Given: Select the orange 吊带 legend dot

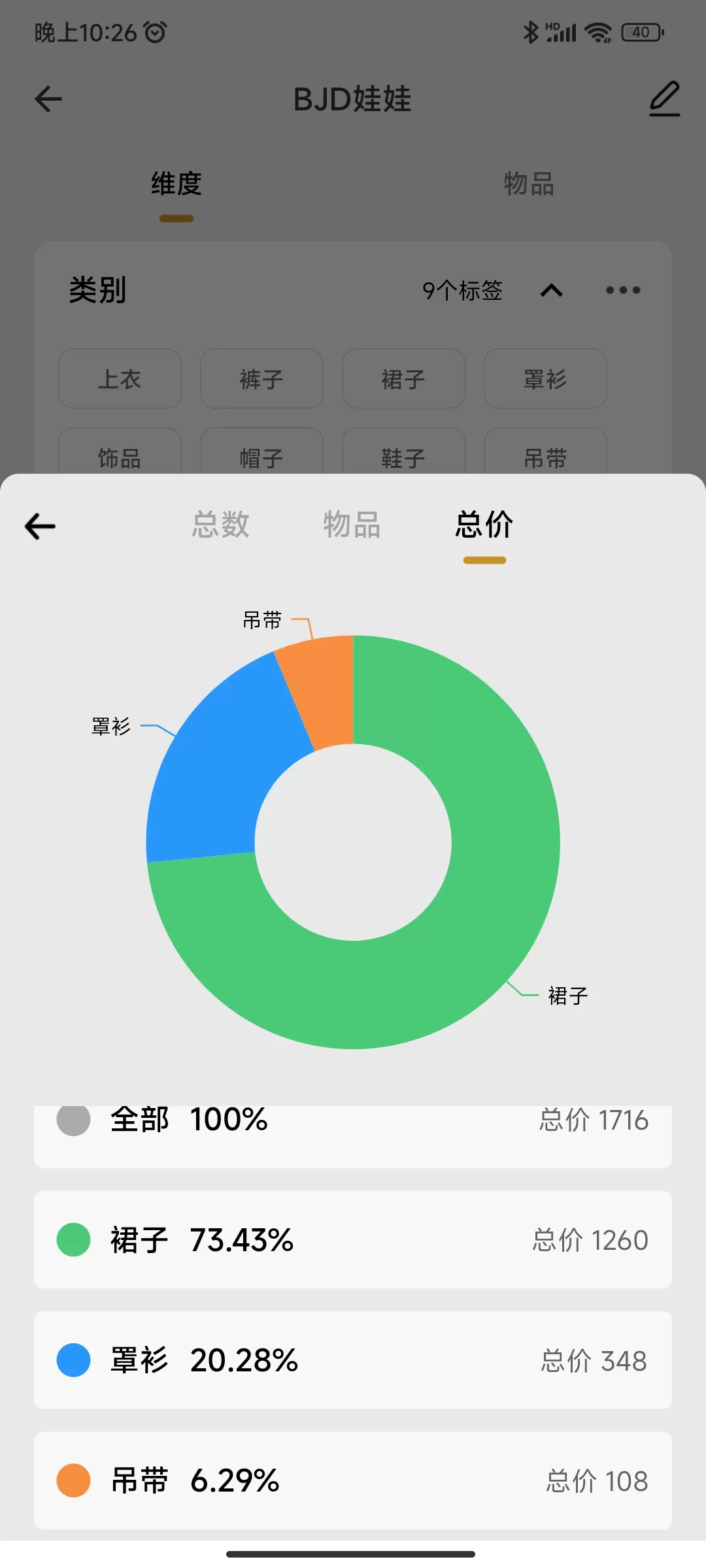Looking at the screenshot, I should (x=73, y=1481).
